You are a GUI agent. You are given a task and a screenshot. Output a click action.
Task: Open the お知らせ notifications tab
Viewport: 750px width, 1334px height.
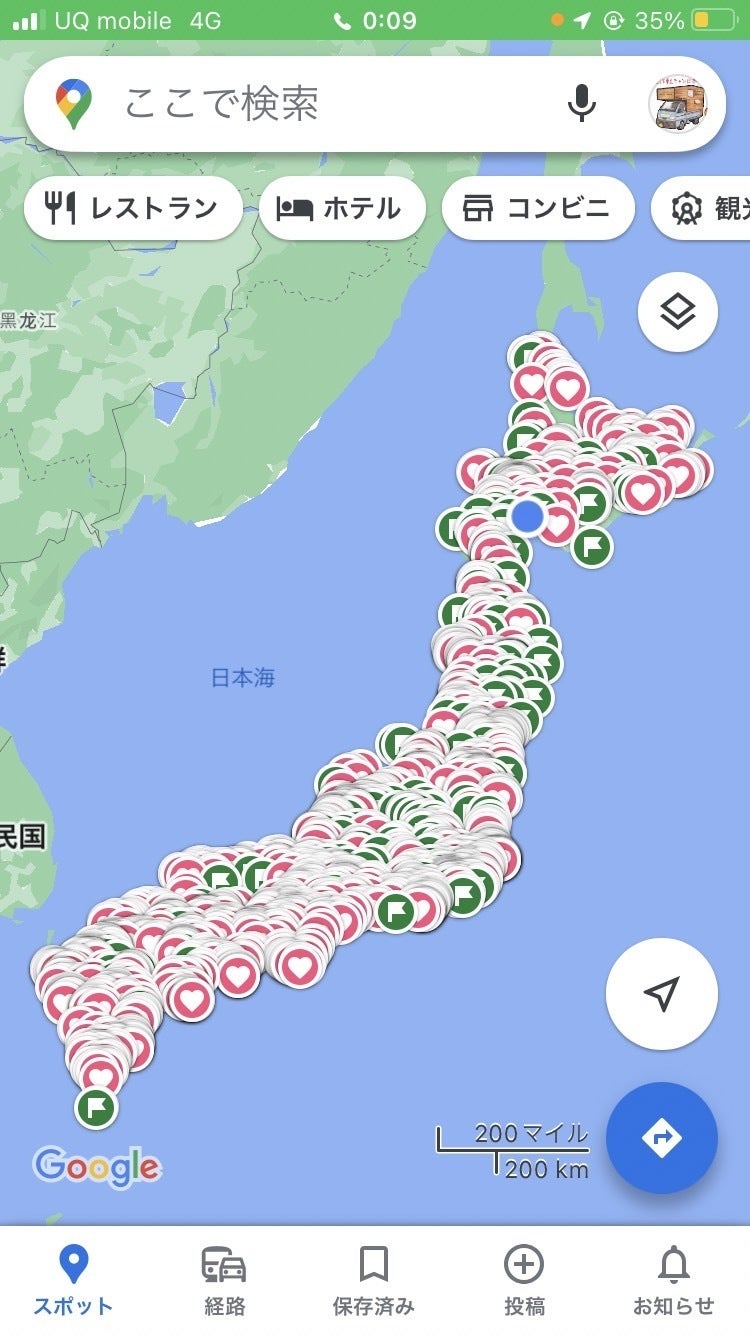674,1279
